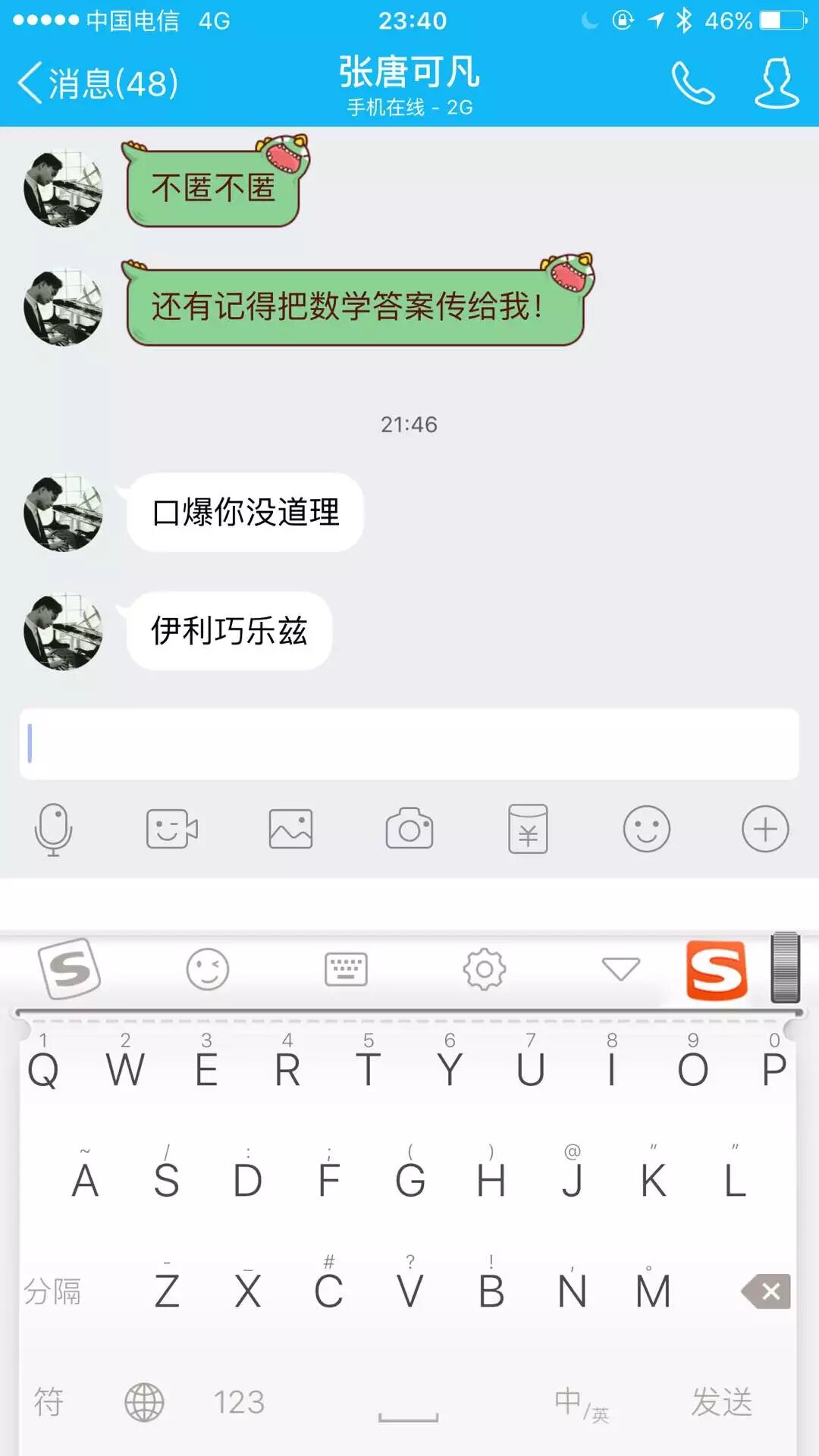The image size is (819, 1456).
Task: Open the emoji sticker panel
Action: 646,830
